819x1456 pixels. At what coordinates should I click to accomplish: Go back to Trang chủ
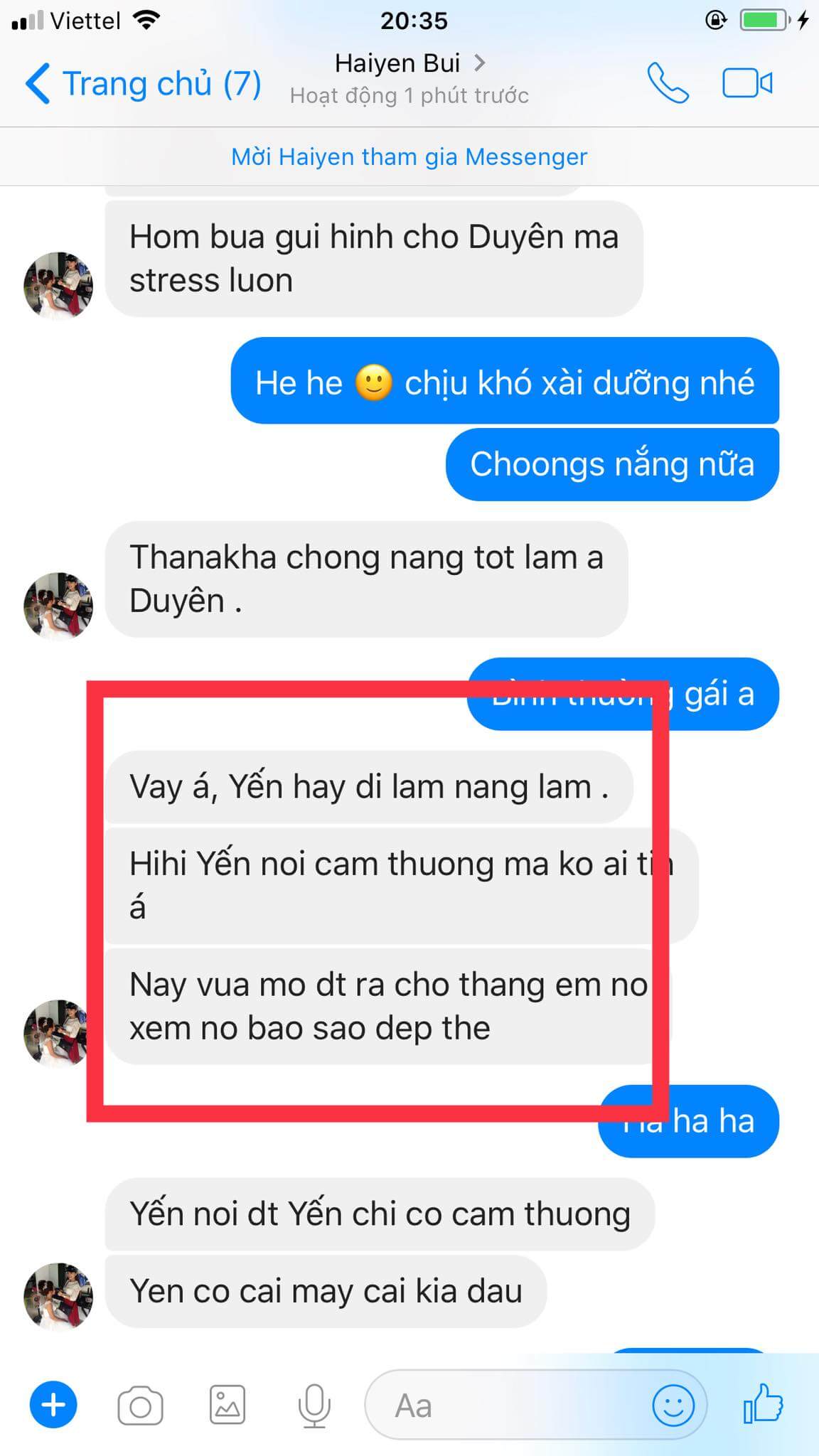pyautogui.click(x=142, y=84)
